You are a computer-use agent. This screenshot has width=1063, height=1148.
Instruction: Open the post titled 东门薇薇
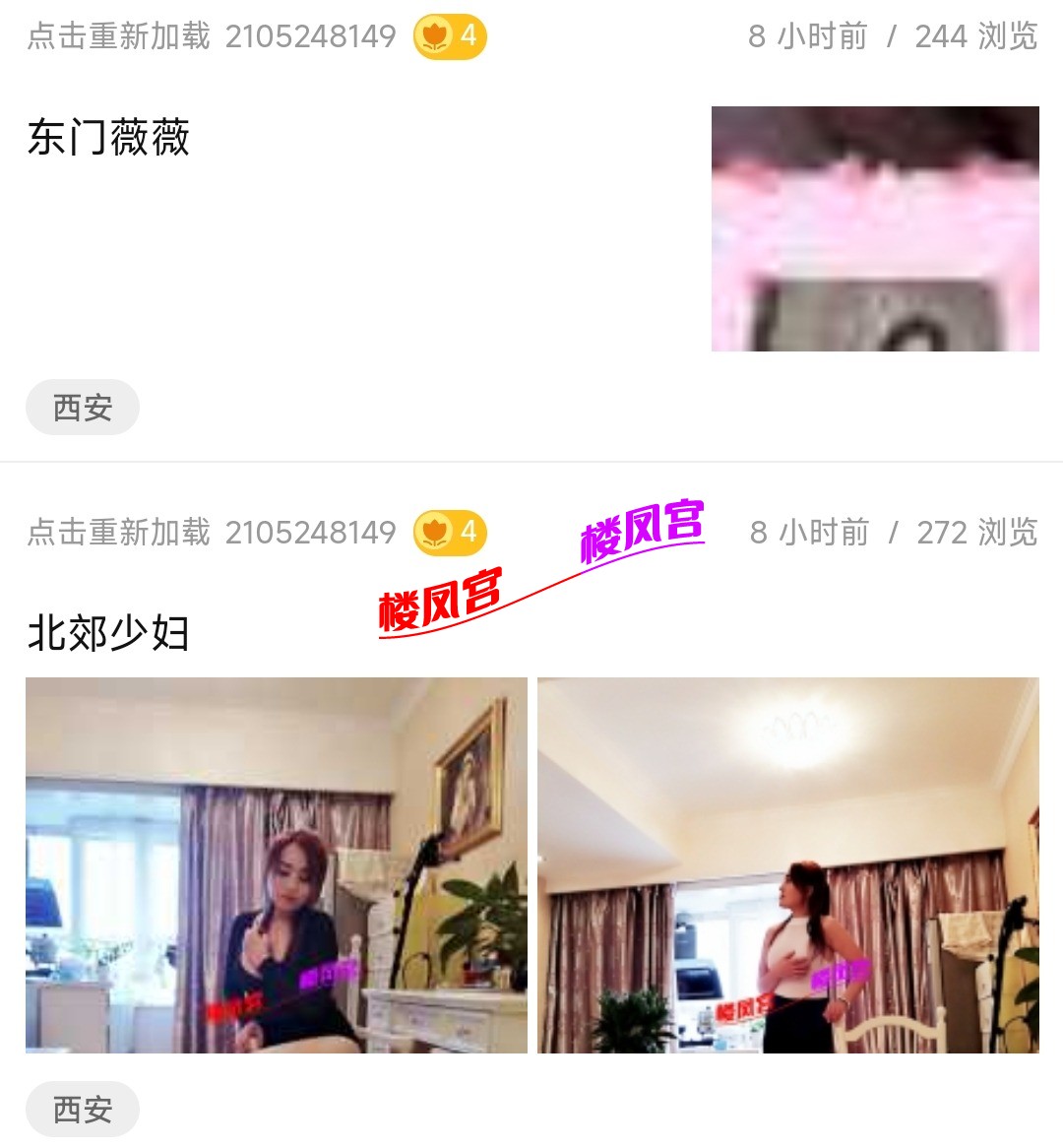[108, 137]
